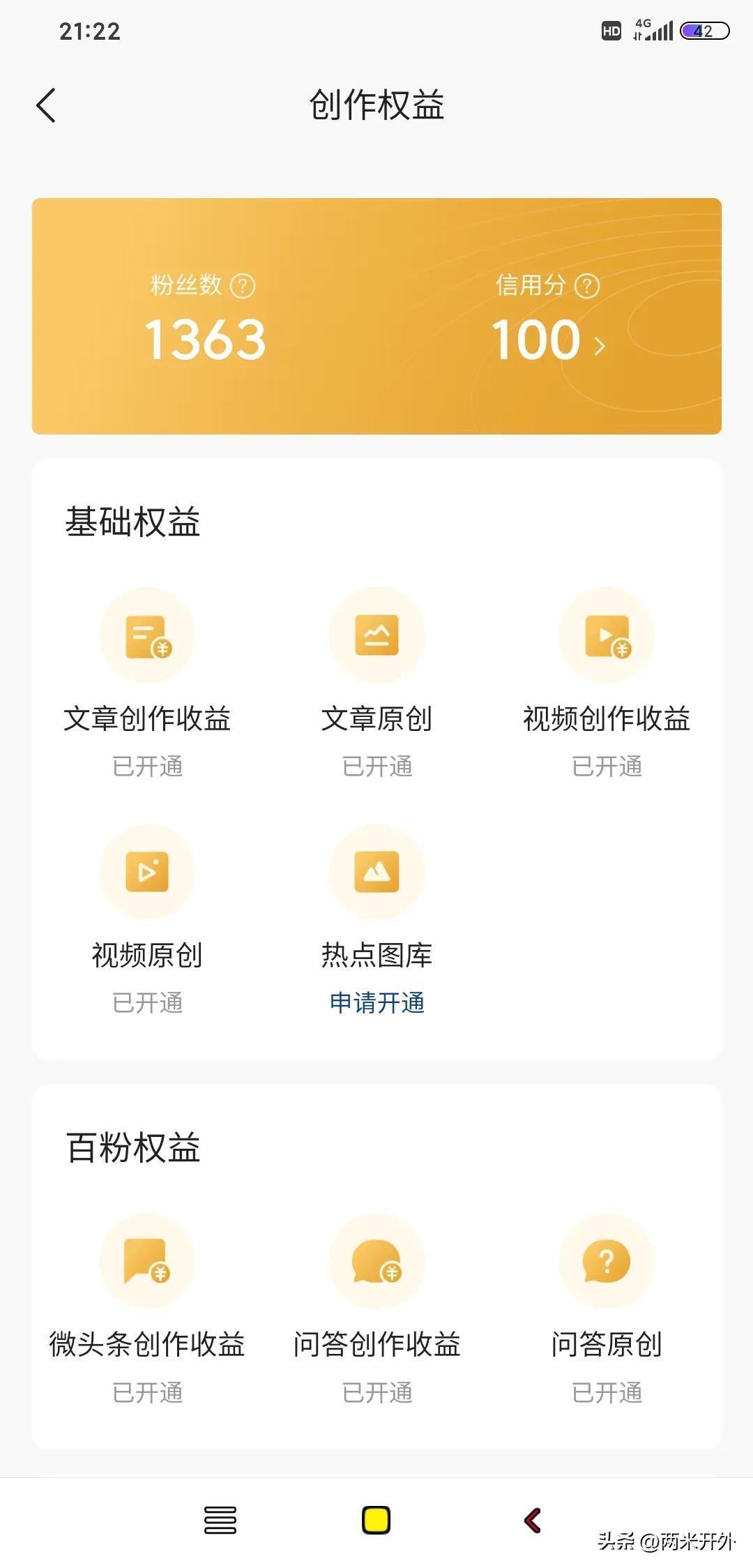Open 视频原创 benefit
The height and width of the screenshot is (1568, 753).
coord(147,872)
